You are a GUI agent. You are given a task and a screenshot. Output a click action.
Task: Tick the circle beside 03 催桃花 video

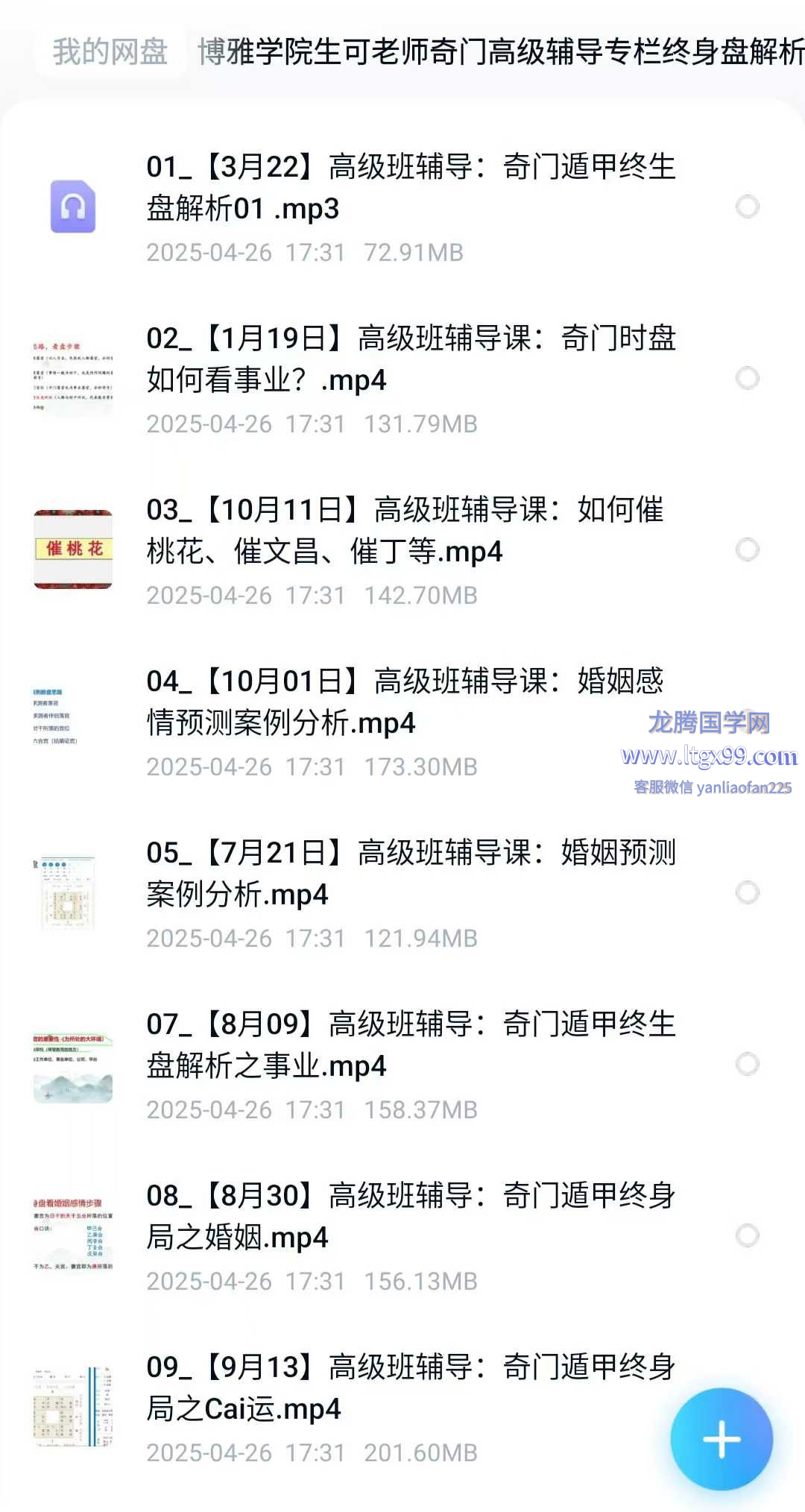[x=747, y=549]
